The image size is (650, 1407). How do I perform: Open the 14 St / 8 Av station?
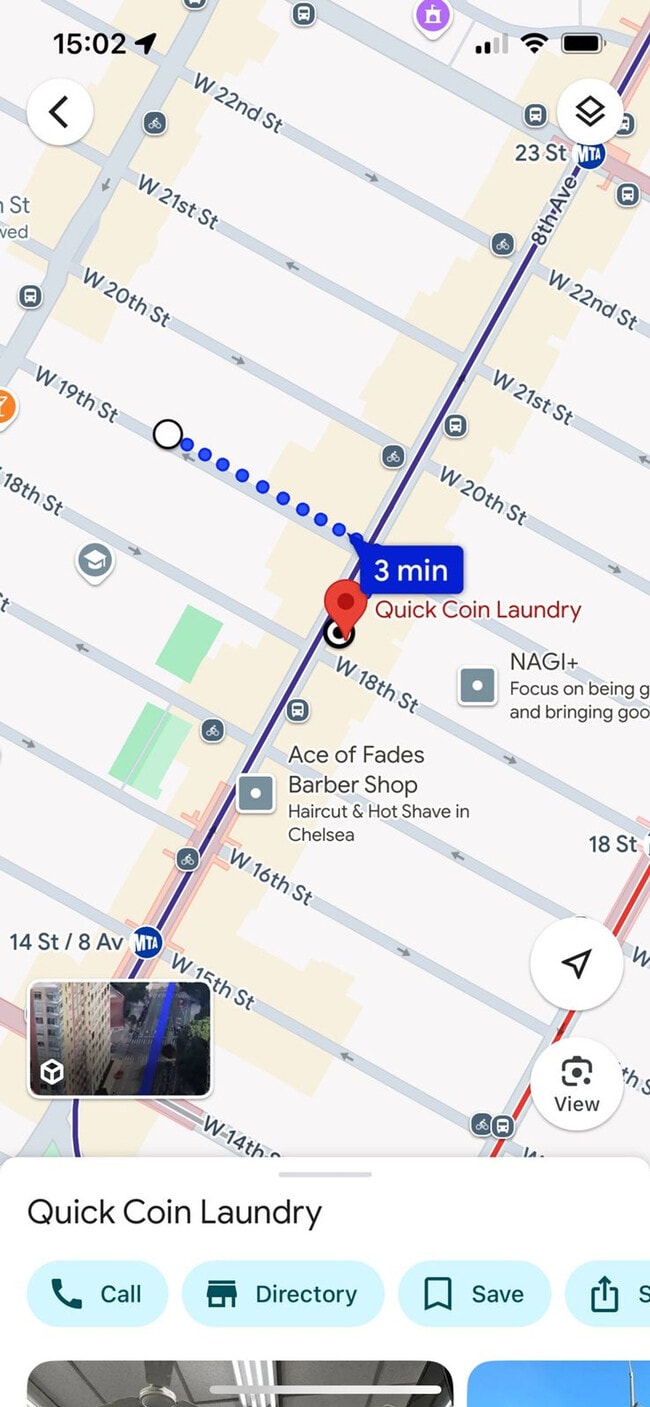[x=147, y=941]
